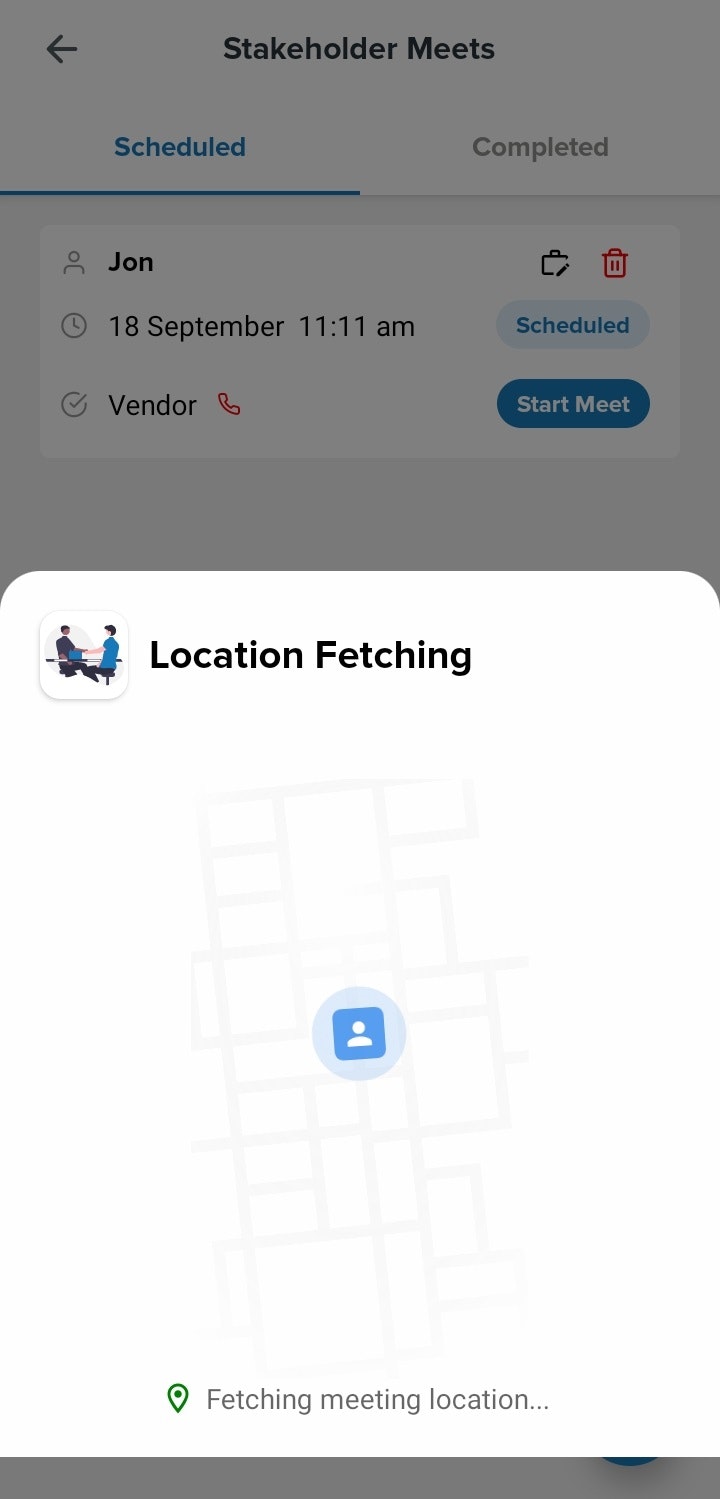Go back using the arrow icon
720x1499 pixels.
click(x=62, y=49)
